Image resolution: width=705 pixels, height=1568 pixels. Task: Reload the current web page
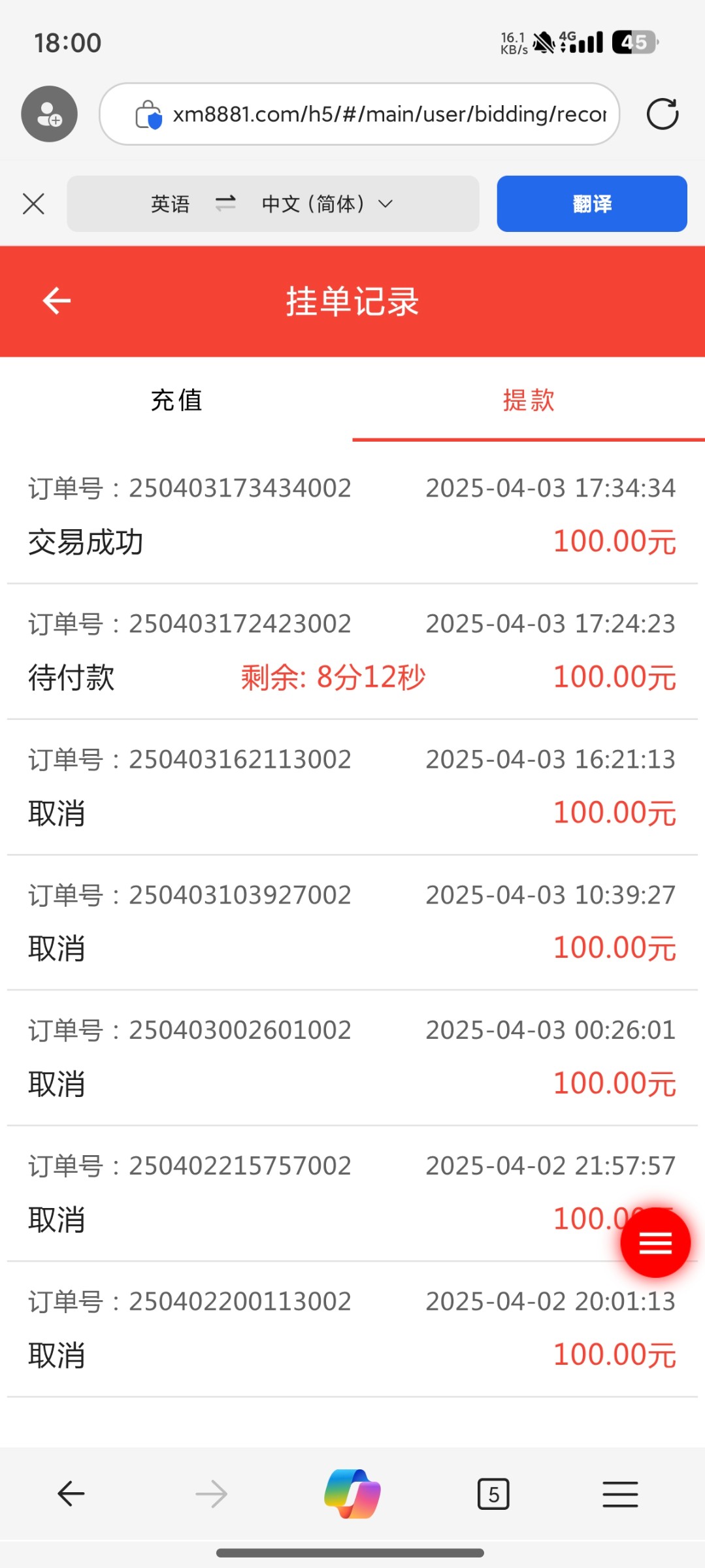coord(662,114)
